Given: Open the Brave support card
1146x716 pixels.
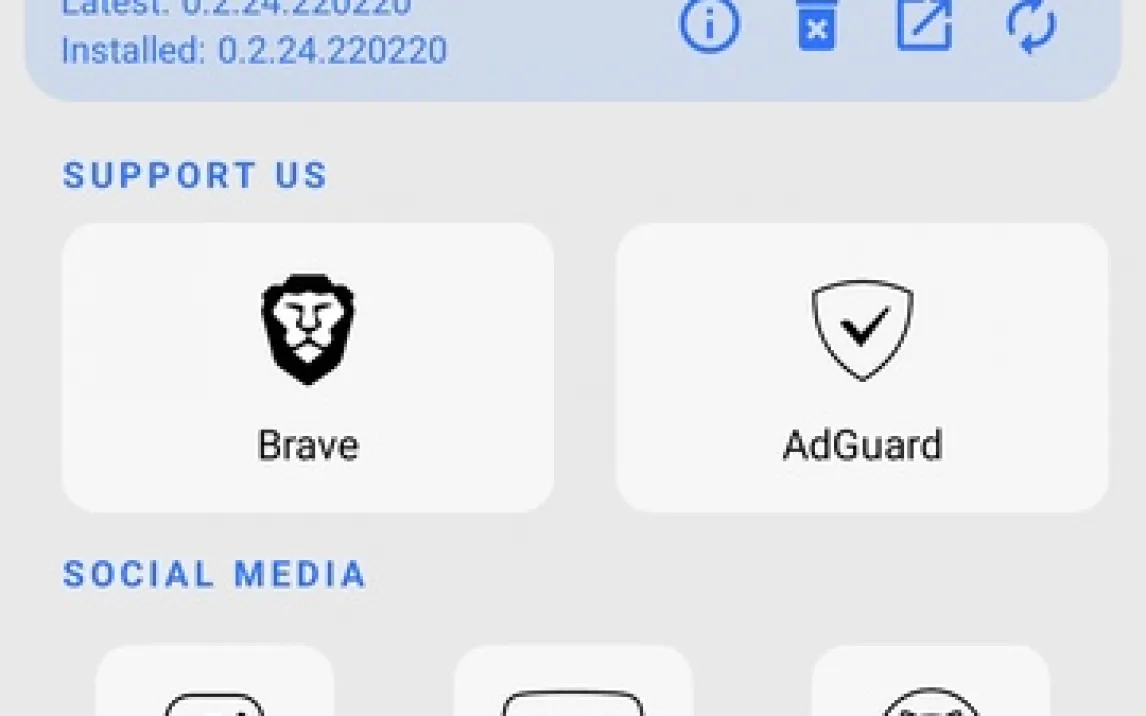Looking at the screenshot, I should tap(308, 367).
